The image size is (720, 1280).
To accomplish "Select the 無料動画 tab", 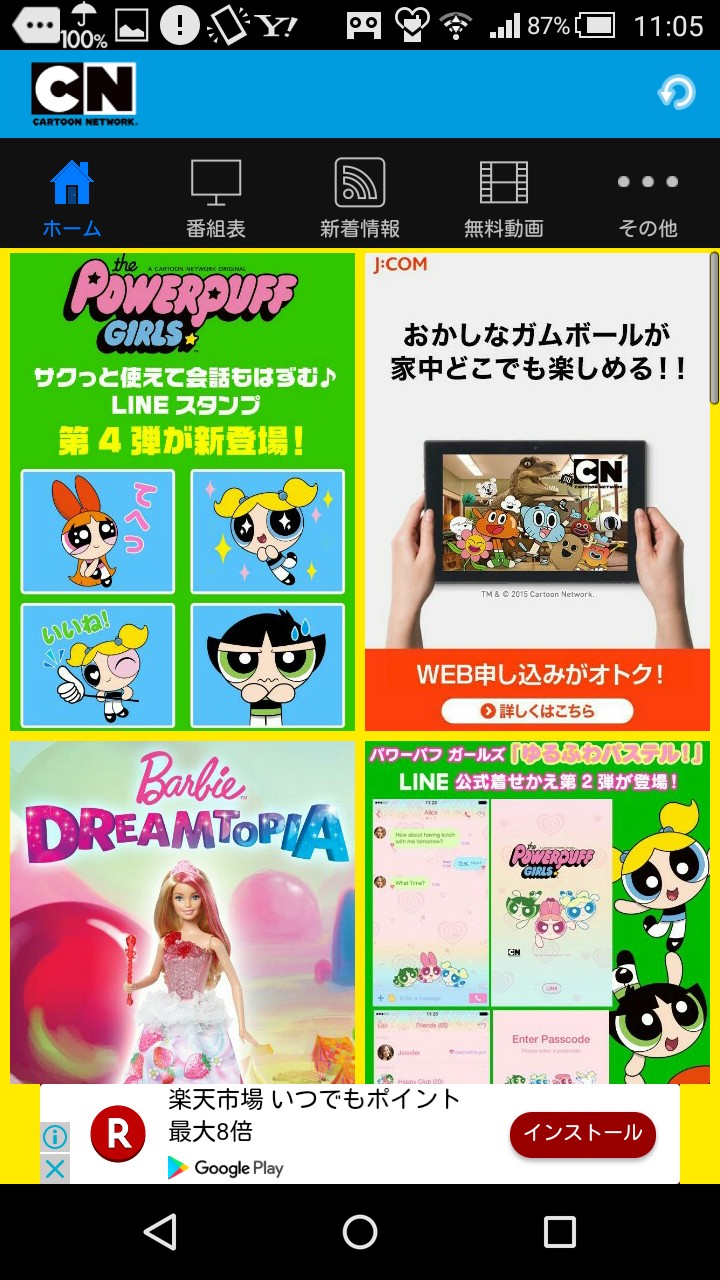I will click(504, 196).
